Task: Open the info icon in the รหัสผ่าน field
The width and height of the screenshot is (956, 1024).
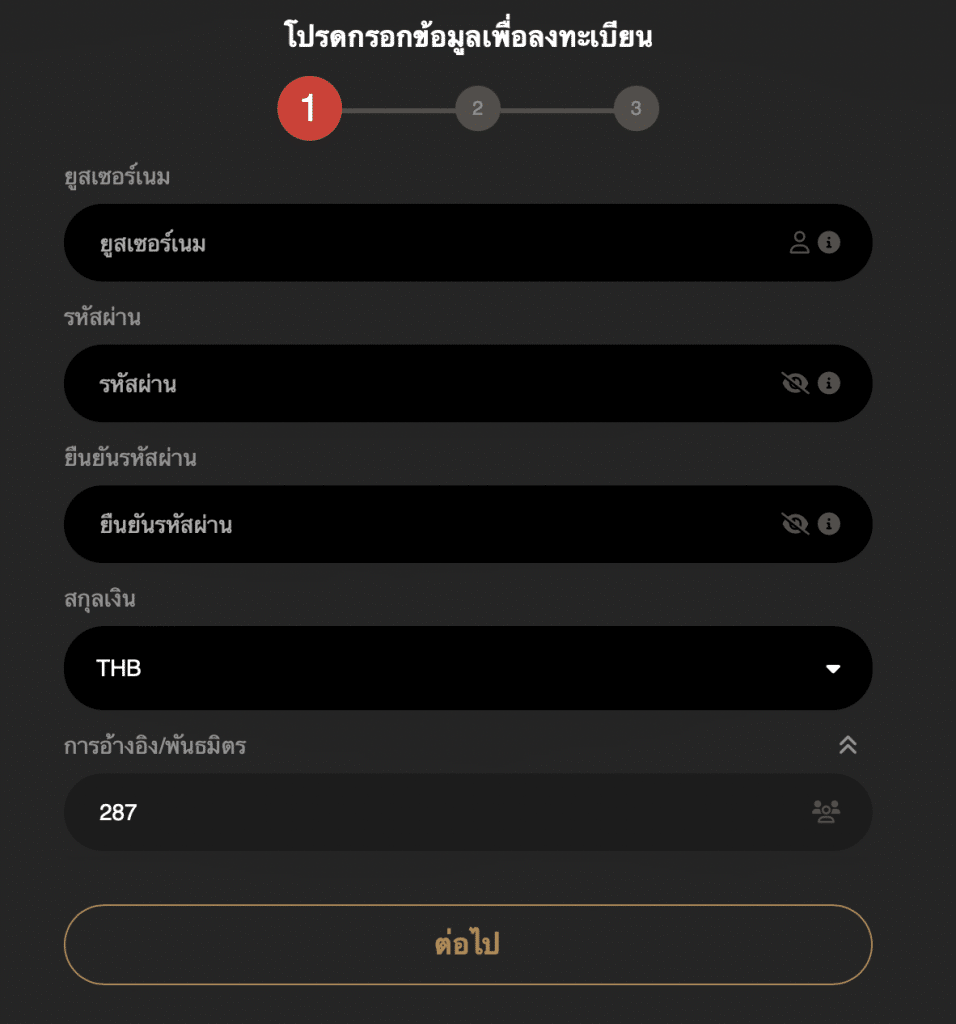Action: 829,383
